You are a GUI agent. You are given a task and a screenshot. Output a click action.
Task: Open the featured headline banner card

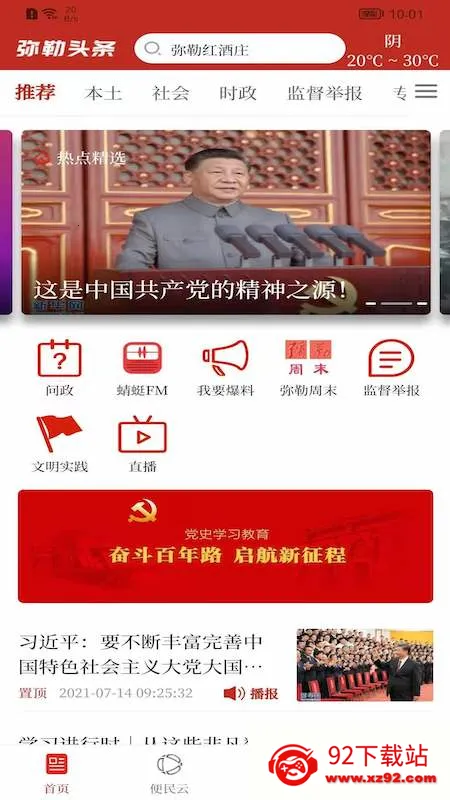226,222
